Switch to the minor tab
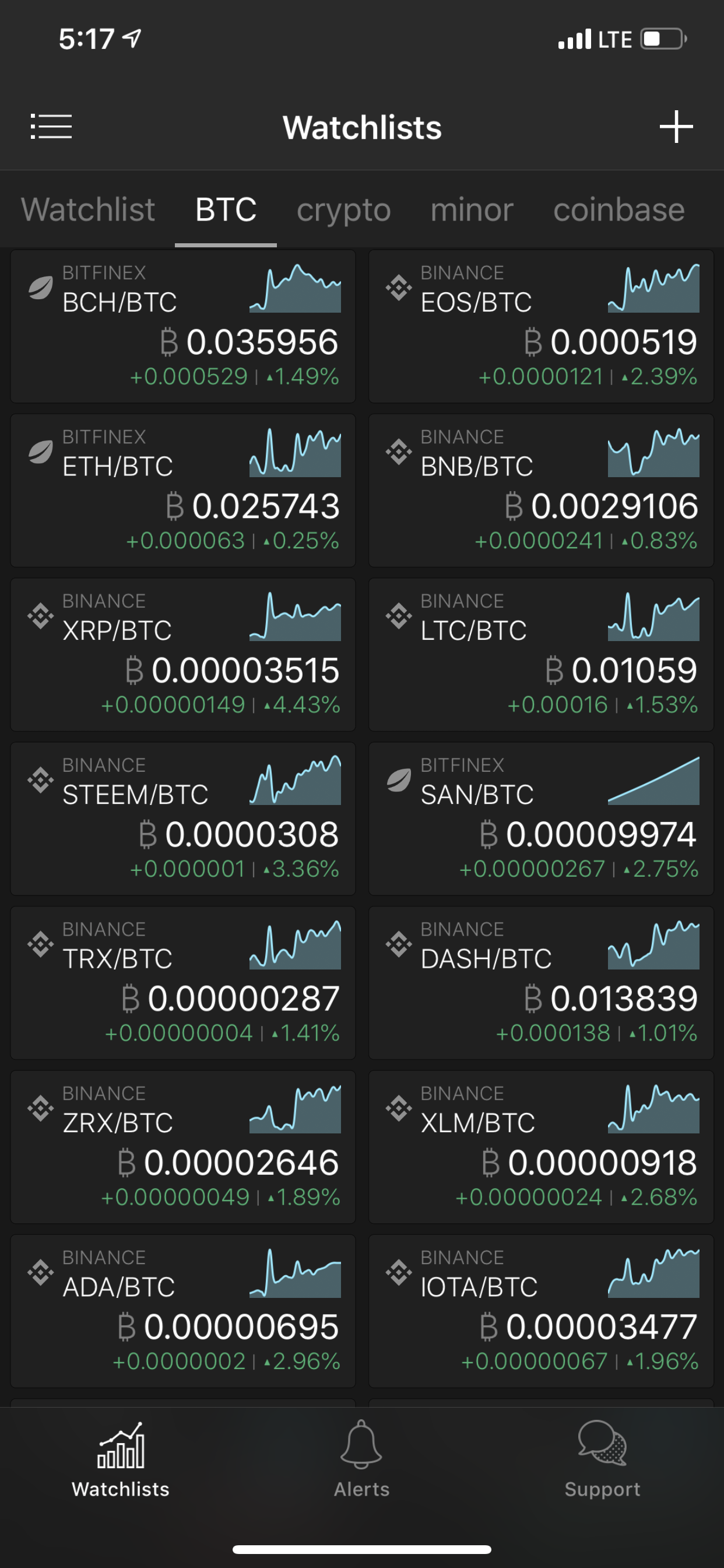This screenshot has width=724, height=1568. pyautogui.click(x=472, y=210)
